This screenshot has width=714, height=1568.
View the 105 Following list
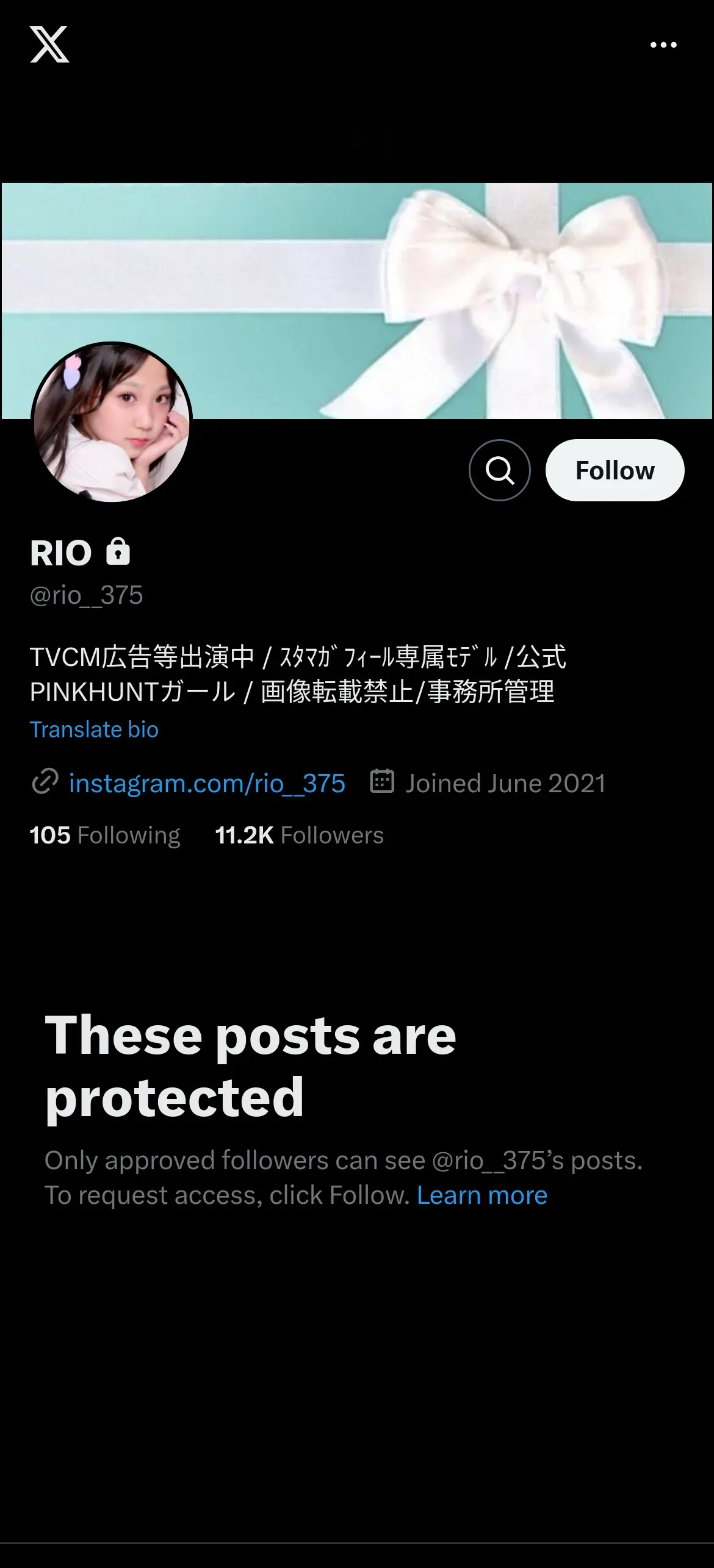coord(105,835)
